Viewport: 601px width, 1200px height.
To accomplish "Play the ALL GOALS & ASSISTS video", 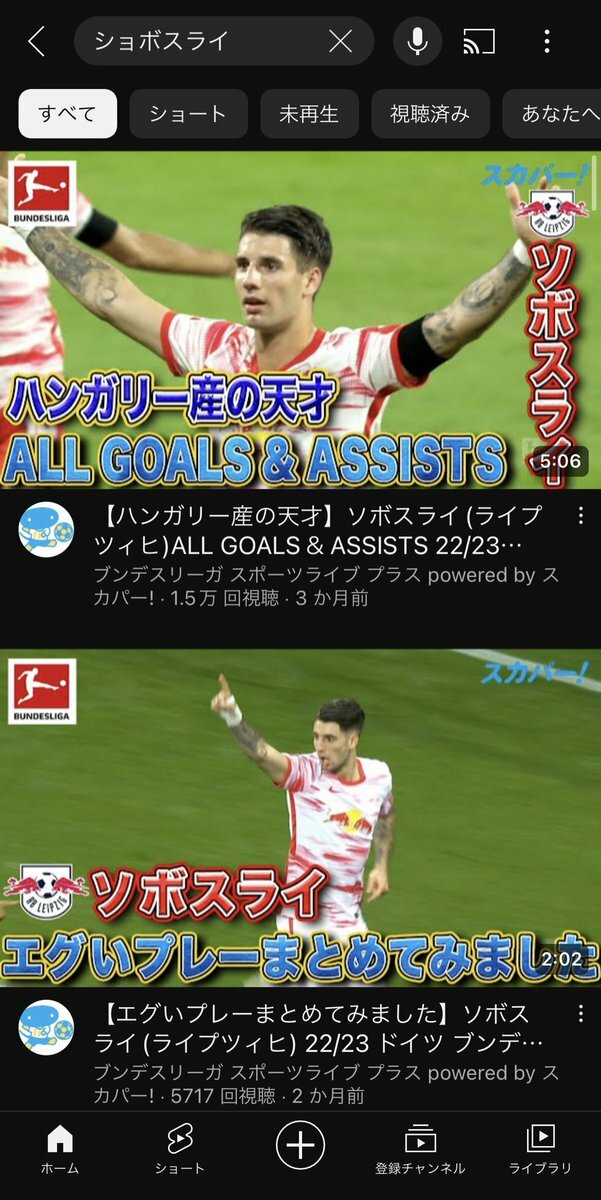I will click(300, 320).
